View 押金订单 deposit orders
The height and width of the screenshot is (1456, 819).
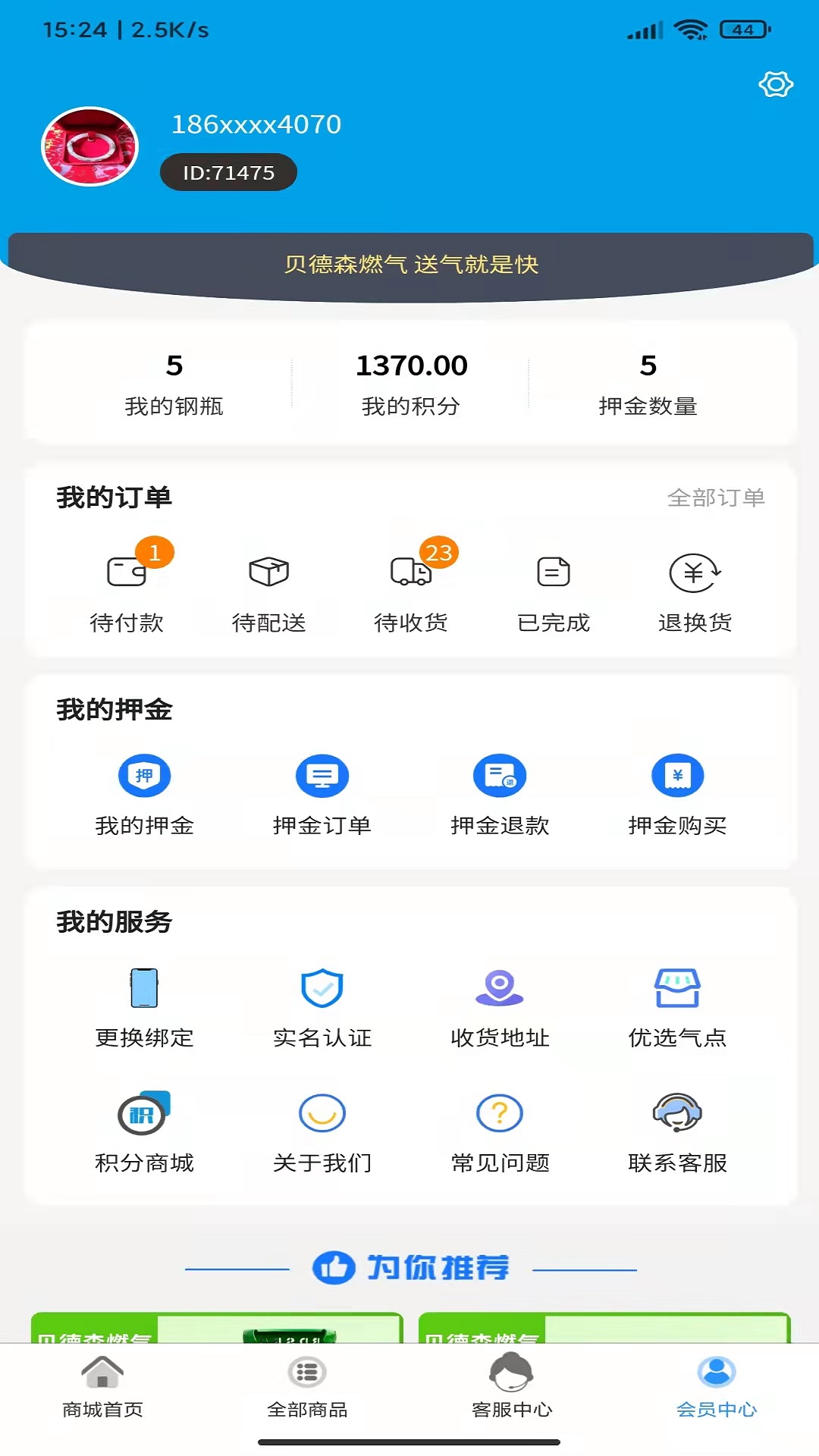[322, 776]
